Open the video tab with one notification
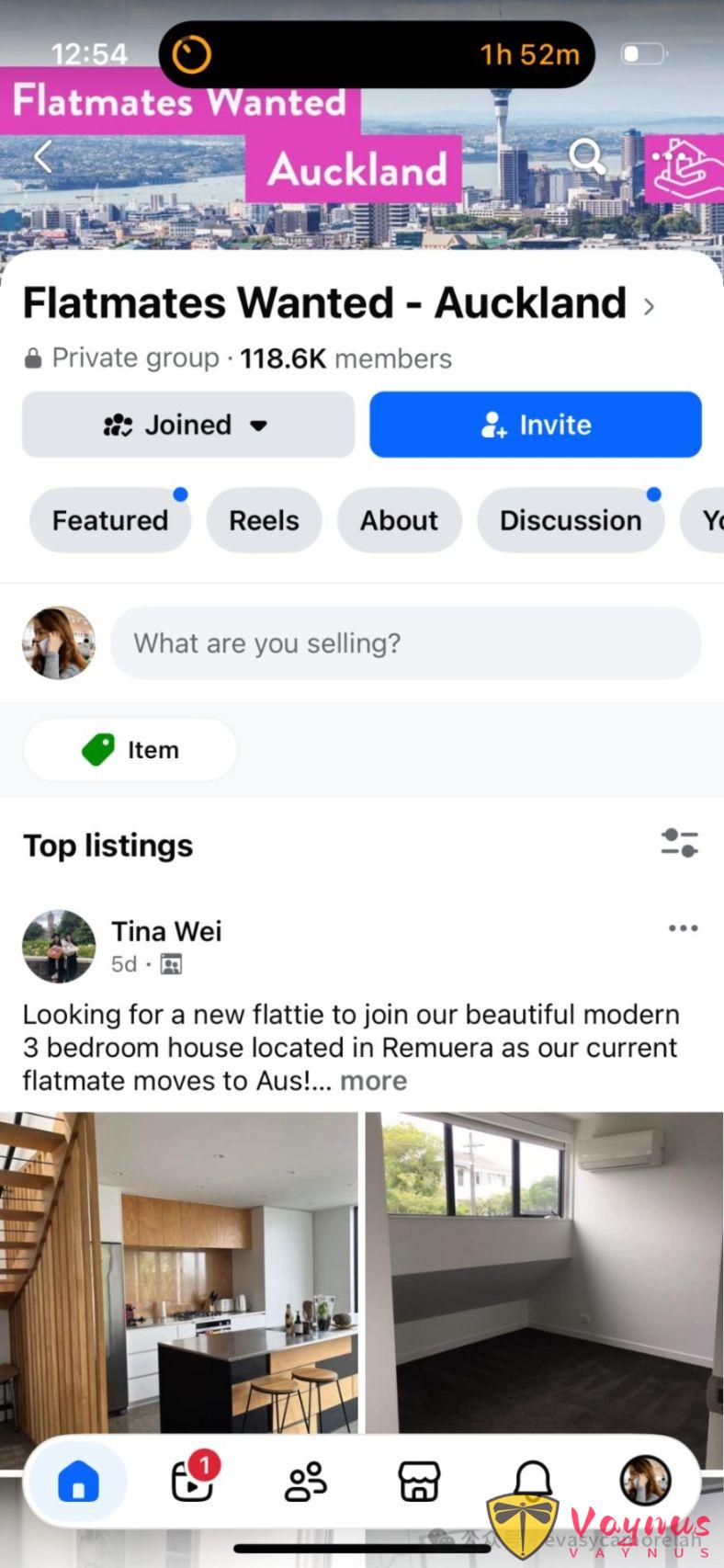This screenshot has height=1568, width=724. [192, 1482]
